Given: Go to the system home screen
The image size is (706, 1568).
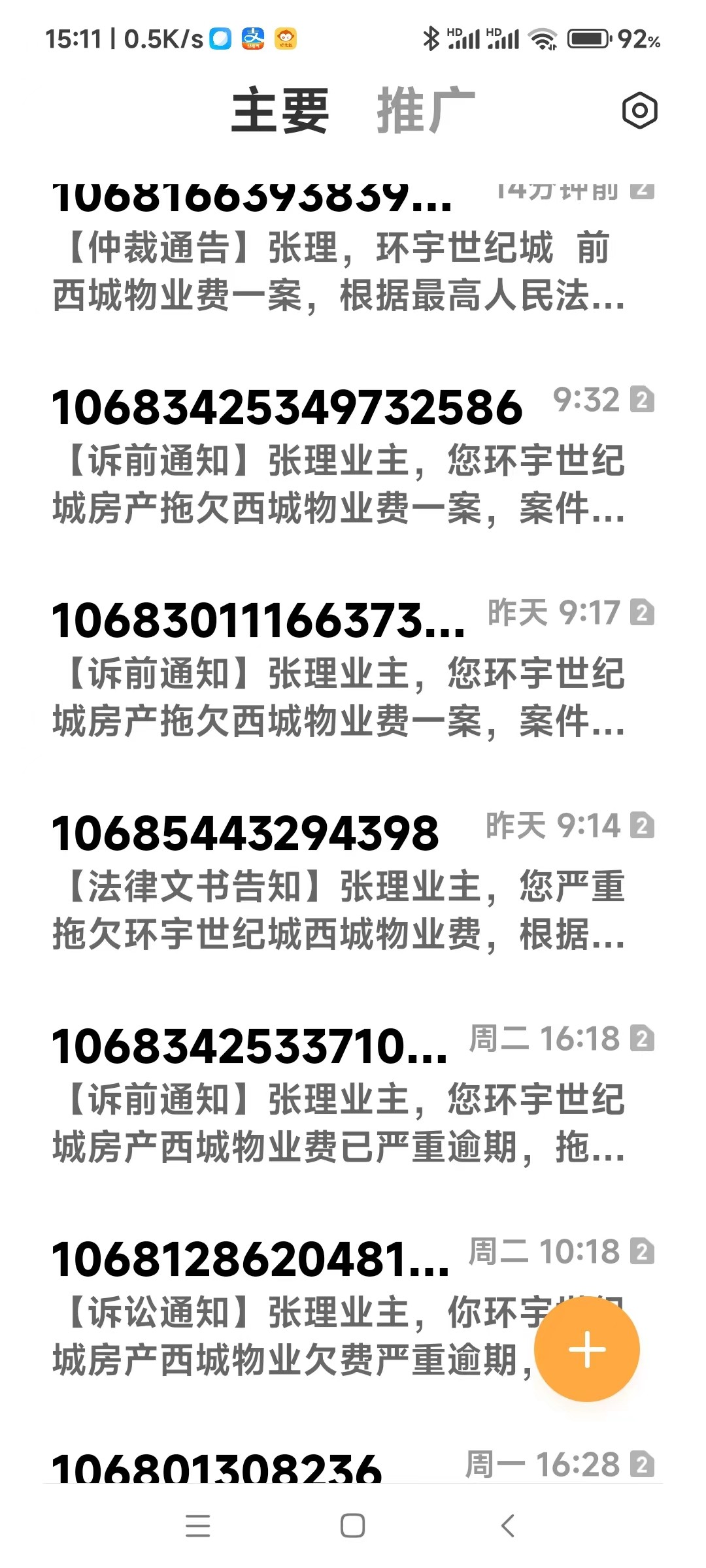Looking at the screenshot, I should click(x=353, y=1526).
